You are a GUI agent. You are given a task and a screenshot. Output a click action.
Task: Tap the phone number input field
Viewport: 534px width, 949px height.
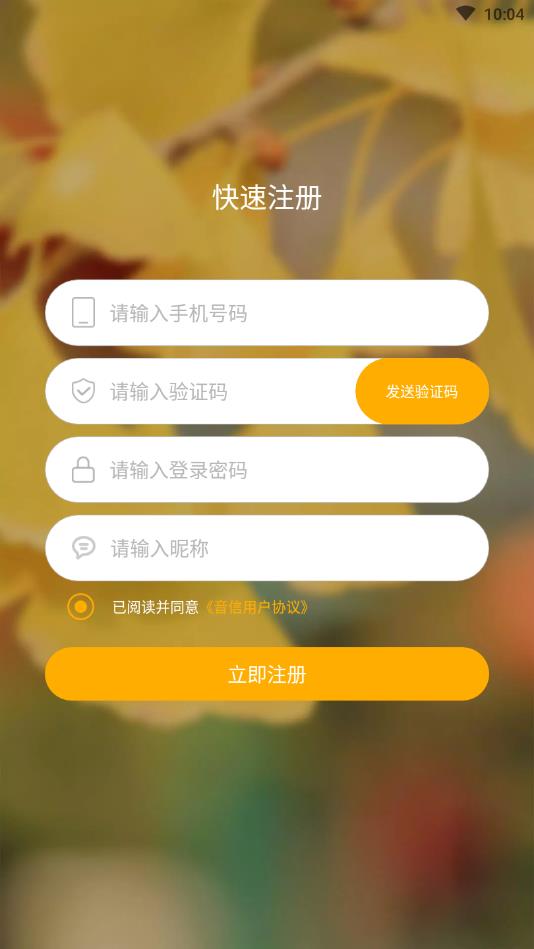[266, 313]
